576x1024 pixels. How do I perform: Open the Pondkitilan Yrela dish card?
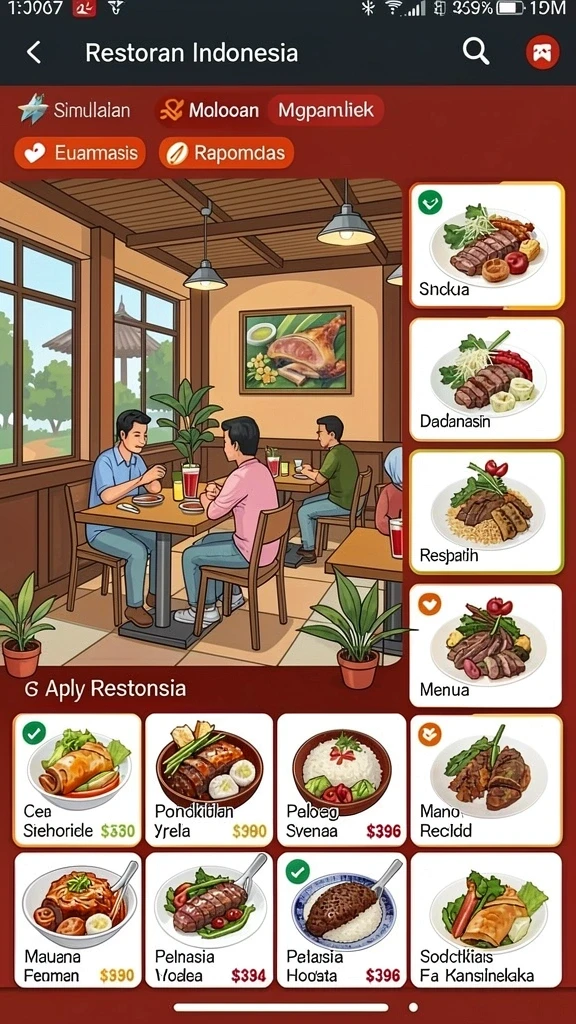point(209,780)
